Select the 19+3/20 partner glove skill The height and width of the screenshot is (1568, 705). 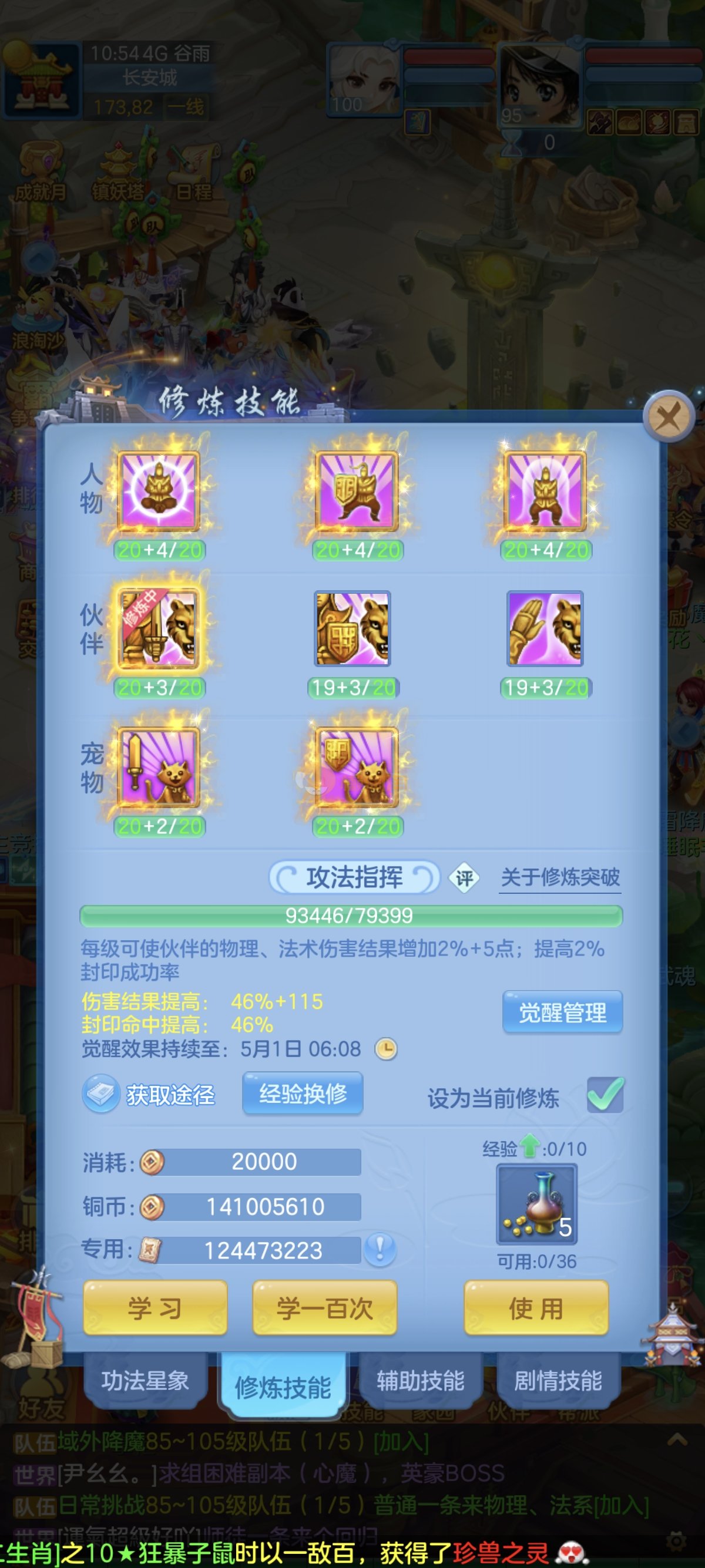(545, 628)
